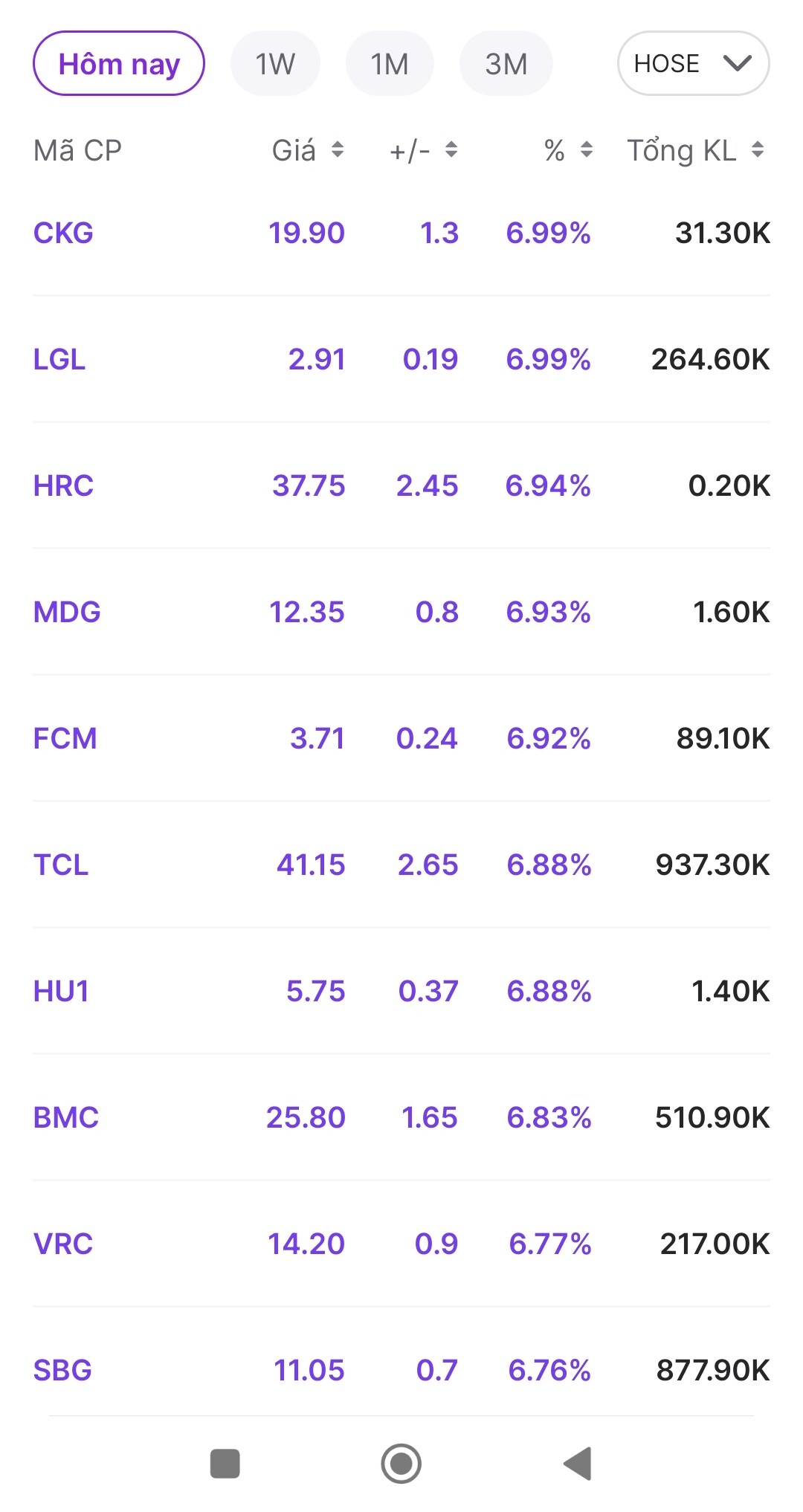The width and height of the screenshot is (803, 1512).
Task: Switch to the 3M period
Action: 506,64
